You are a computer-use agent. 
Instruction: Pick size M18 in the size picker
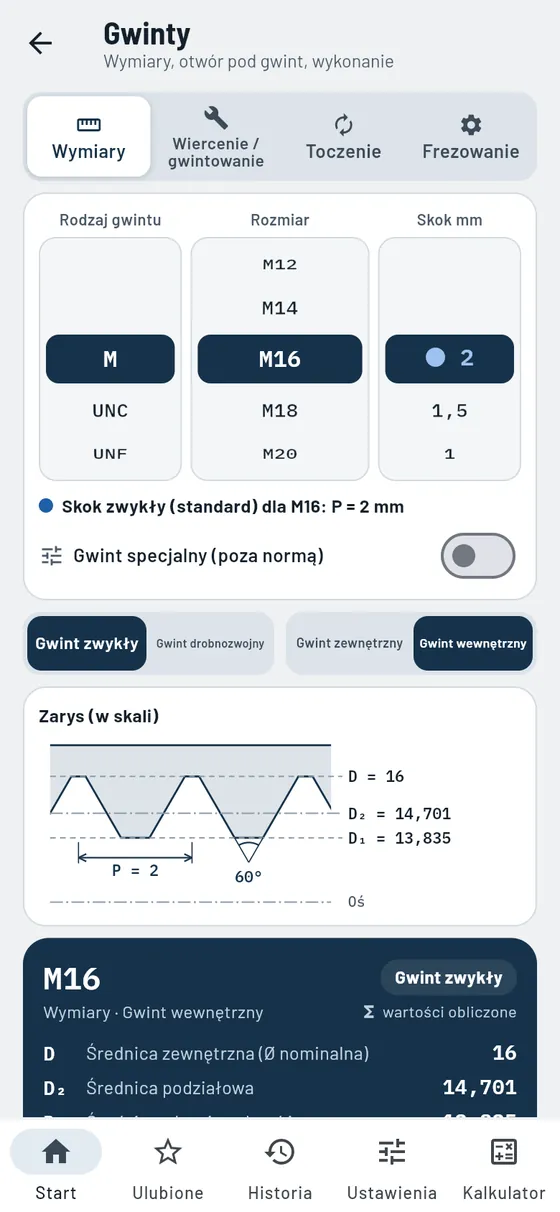280,411
